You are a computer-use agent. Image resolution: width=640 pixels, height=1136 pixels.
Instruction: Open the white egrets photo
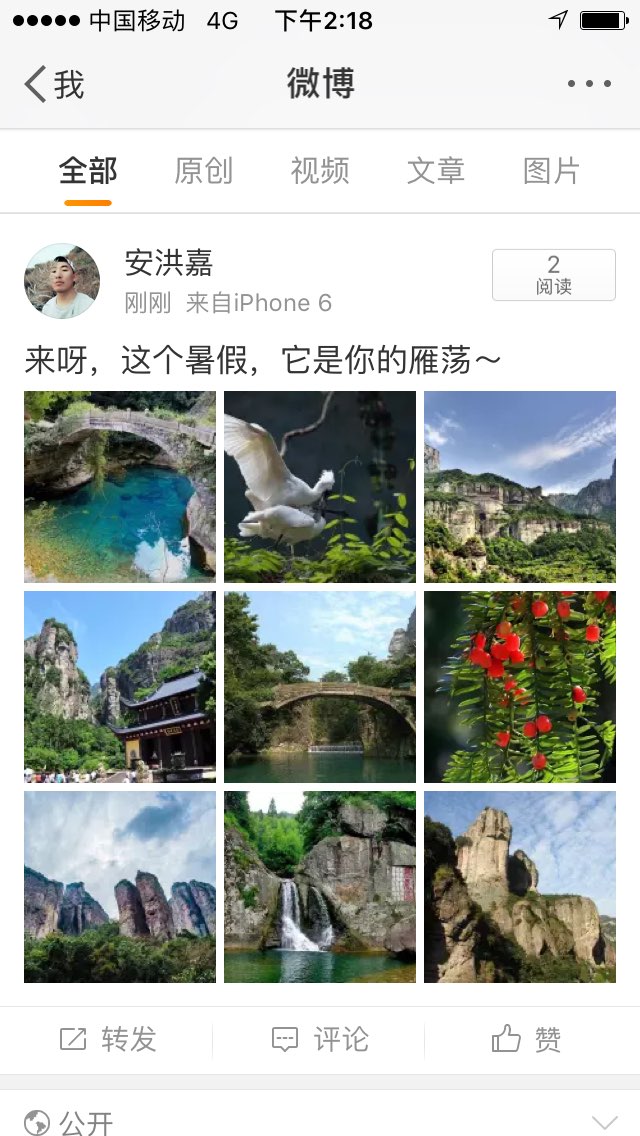320,487
